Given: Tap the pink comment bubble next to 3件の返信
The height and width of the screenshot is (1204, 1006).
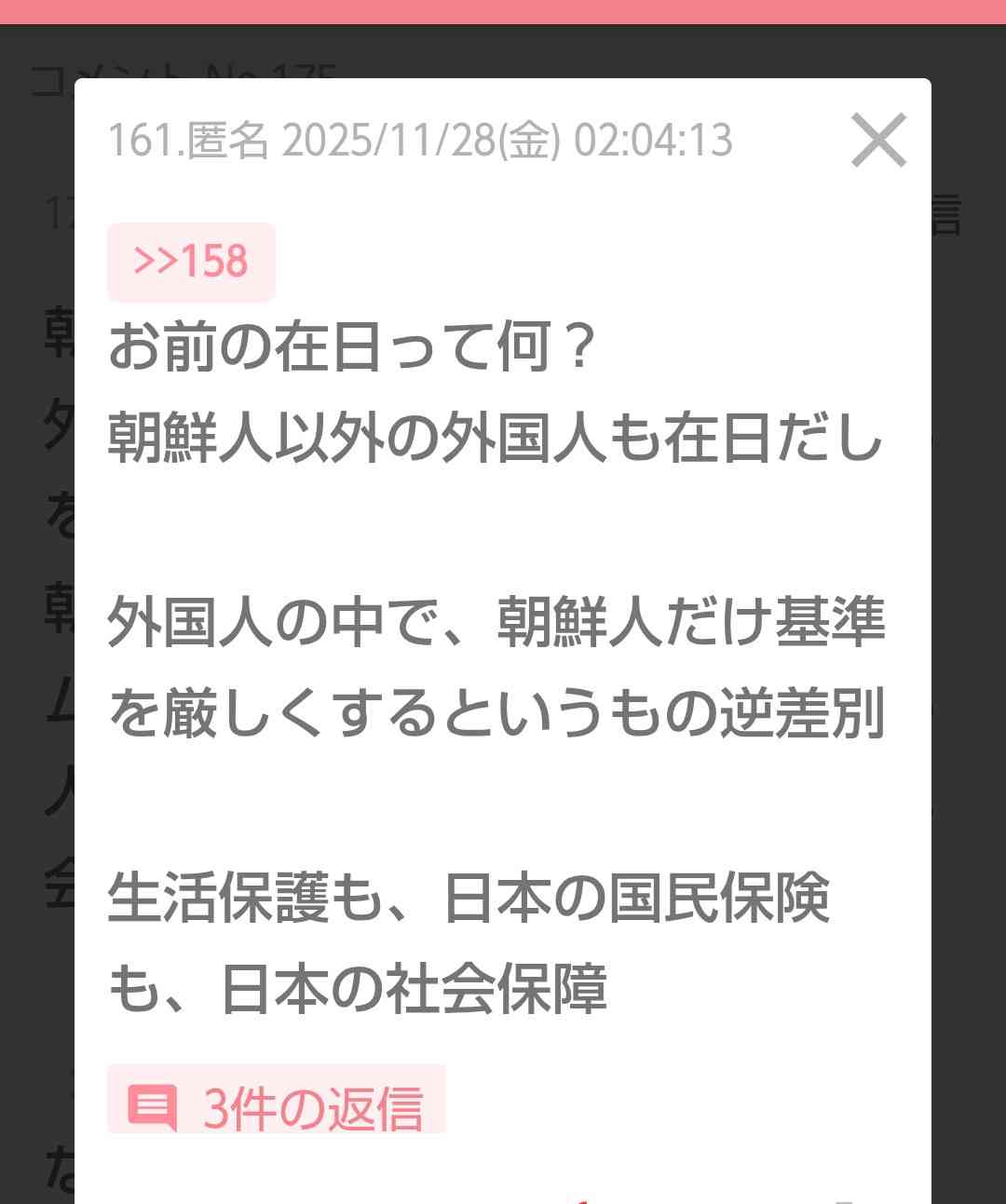Looking at the screenshot, I should pos(154,1106).
